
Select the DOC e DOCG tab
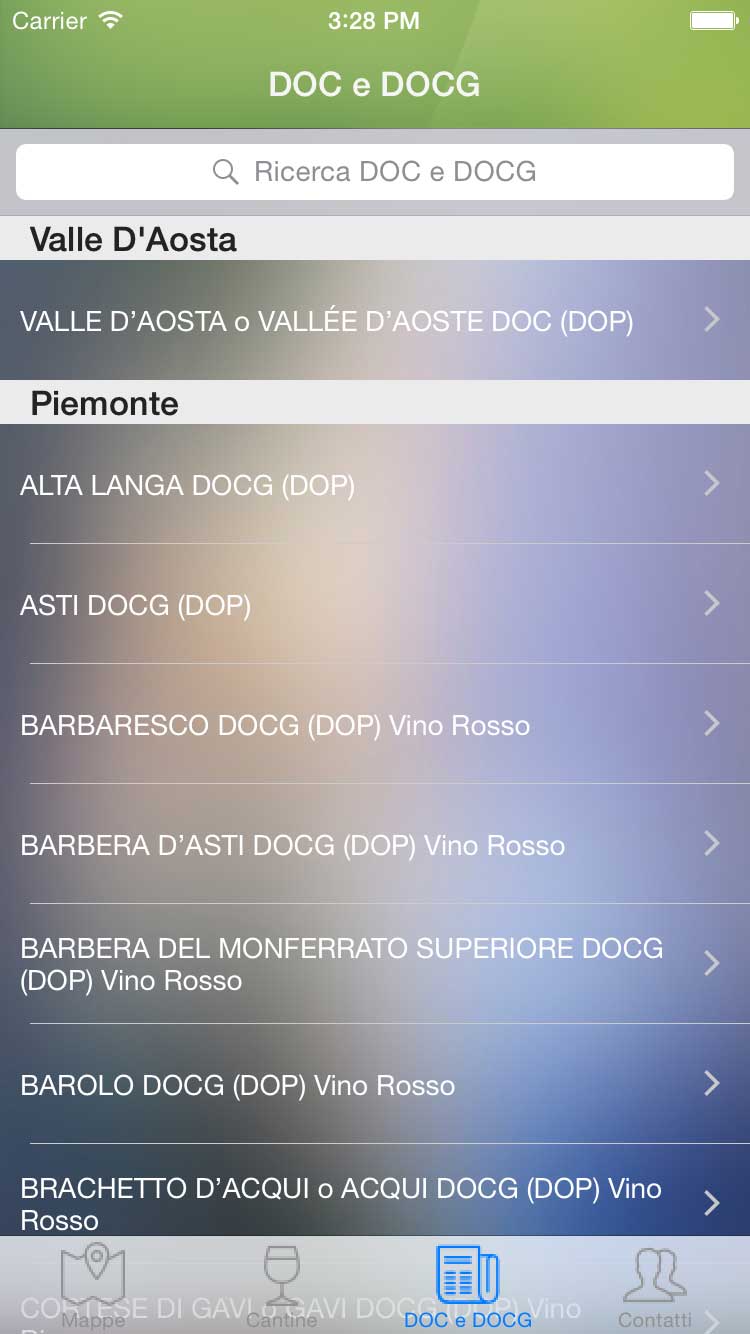[468, 1286]
